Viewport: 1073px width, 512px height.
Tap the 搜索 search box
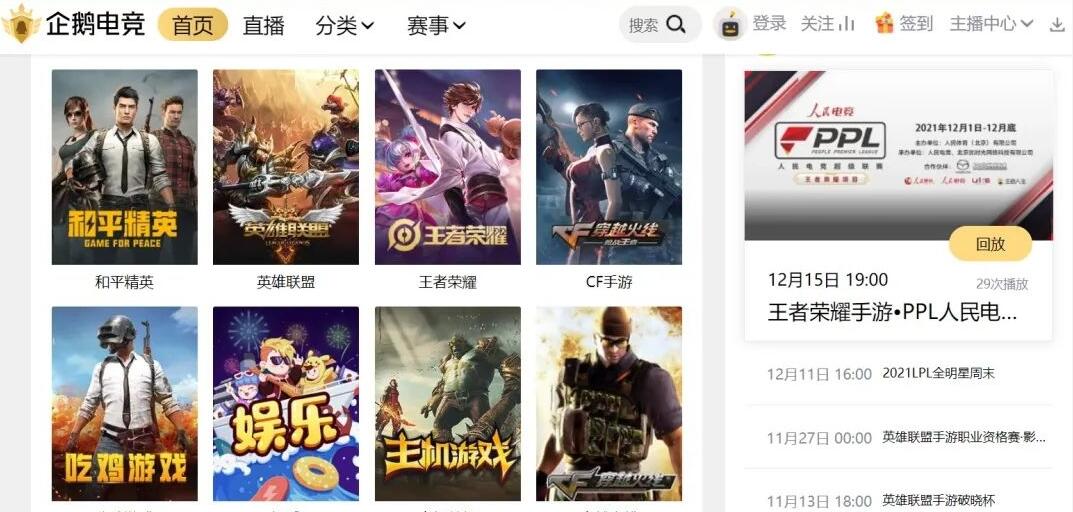[x=660, y=25]
